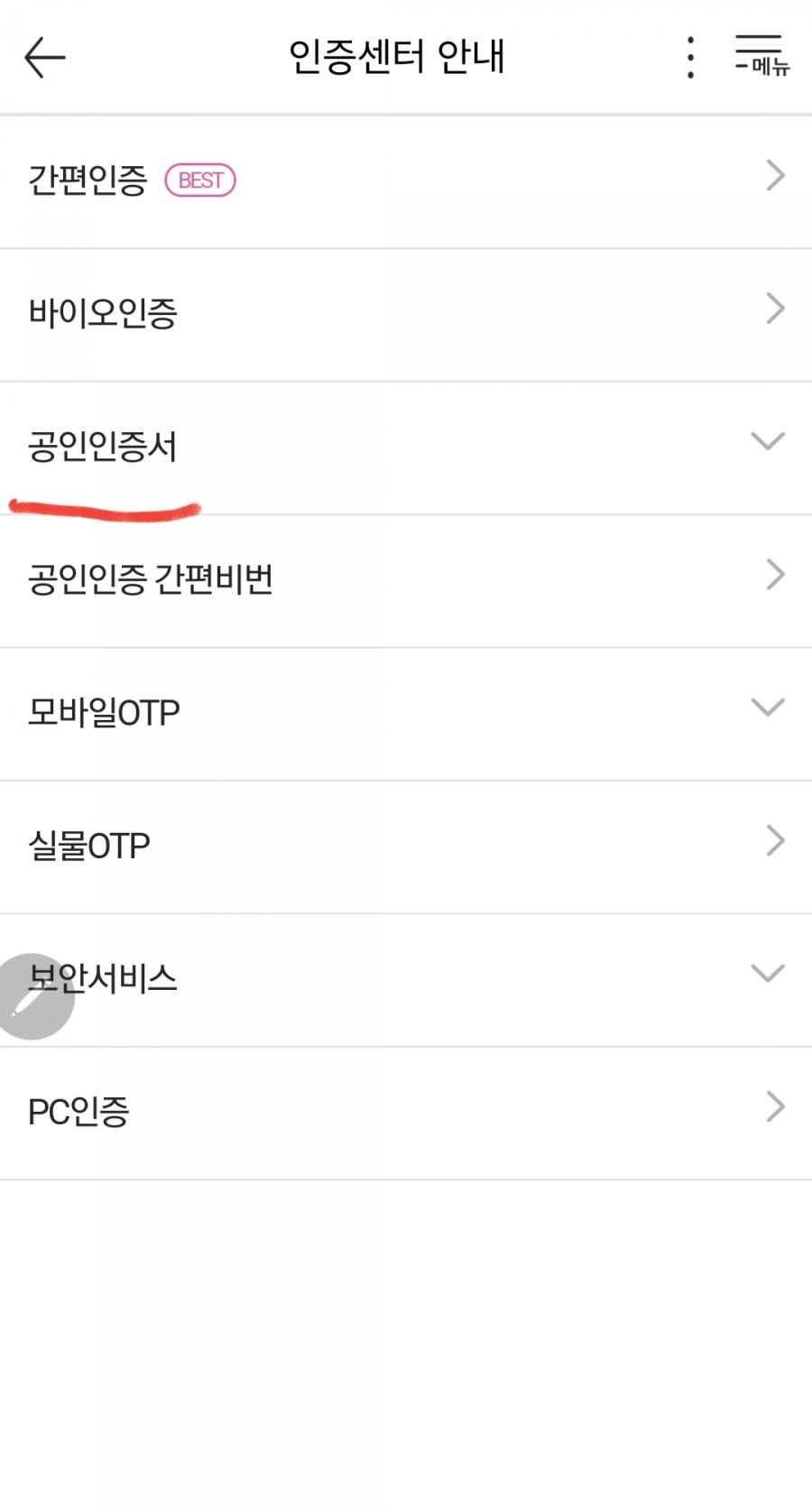Tap the arrow beside 공인인증 간편비번
The height and width of the screenshot is (1507, 812).
[774, 574]
